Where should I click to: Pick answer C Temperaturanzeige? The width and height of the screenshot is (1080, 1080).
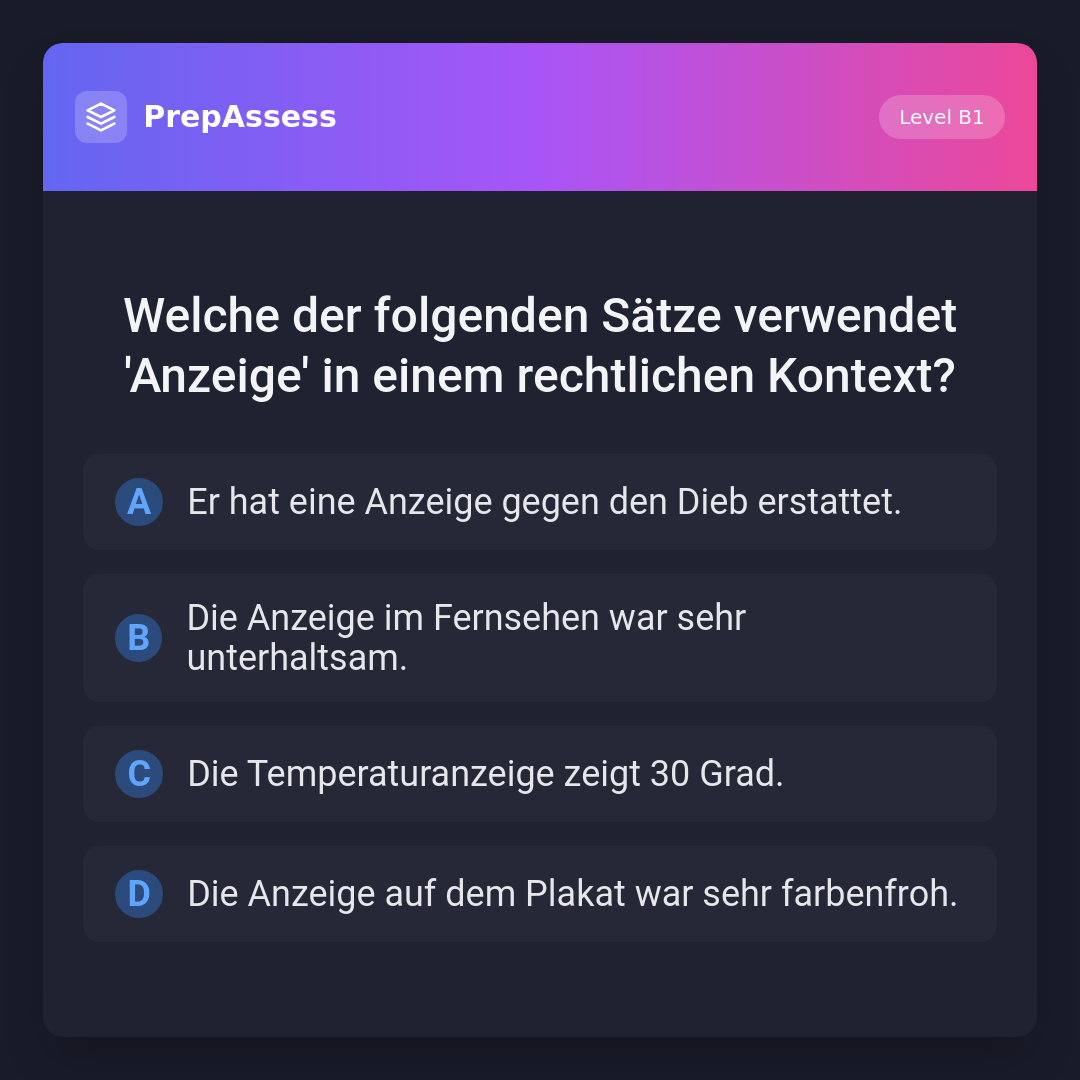tap(540, 774)
